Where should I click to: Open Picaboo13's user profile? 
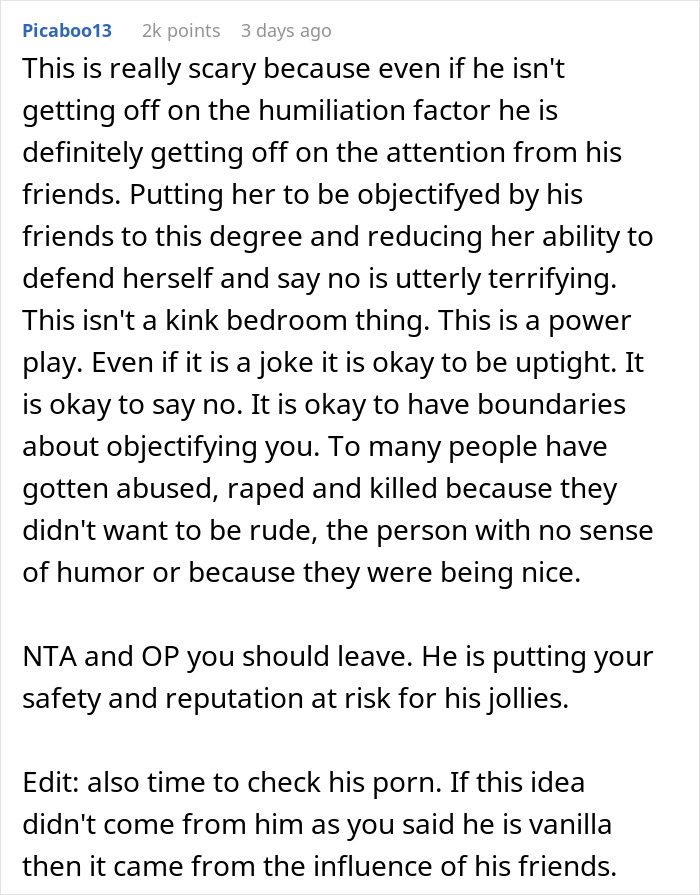pos(66,31)
